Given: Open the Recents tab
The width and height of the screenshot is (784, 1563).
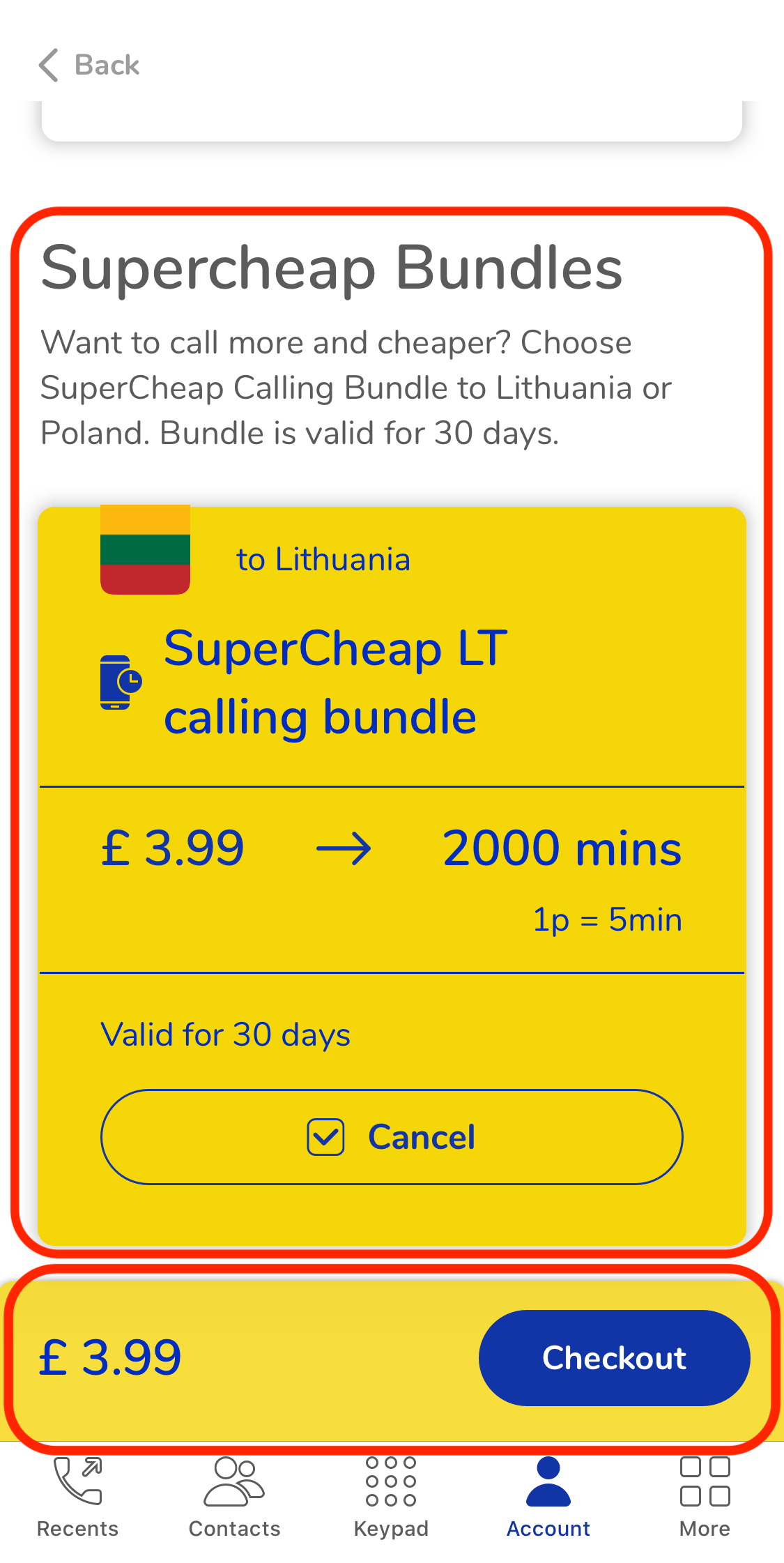Looking at the screenshot, I should (x=78, y=1497).
